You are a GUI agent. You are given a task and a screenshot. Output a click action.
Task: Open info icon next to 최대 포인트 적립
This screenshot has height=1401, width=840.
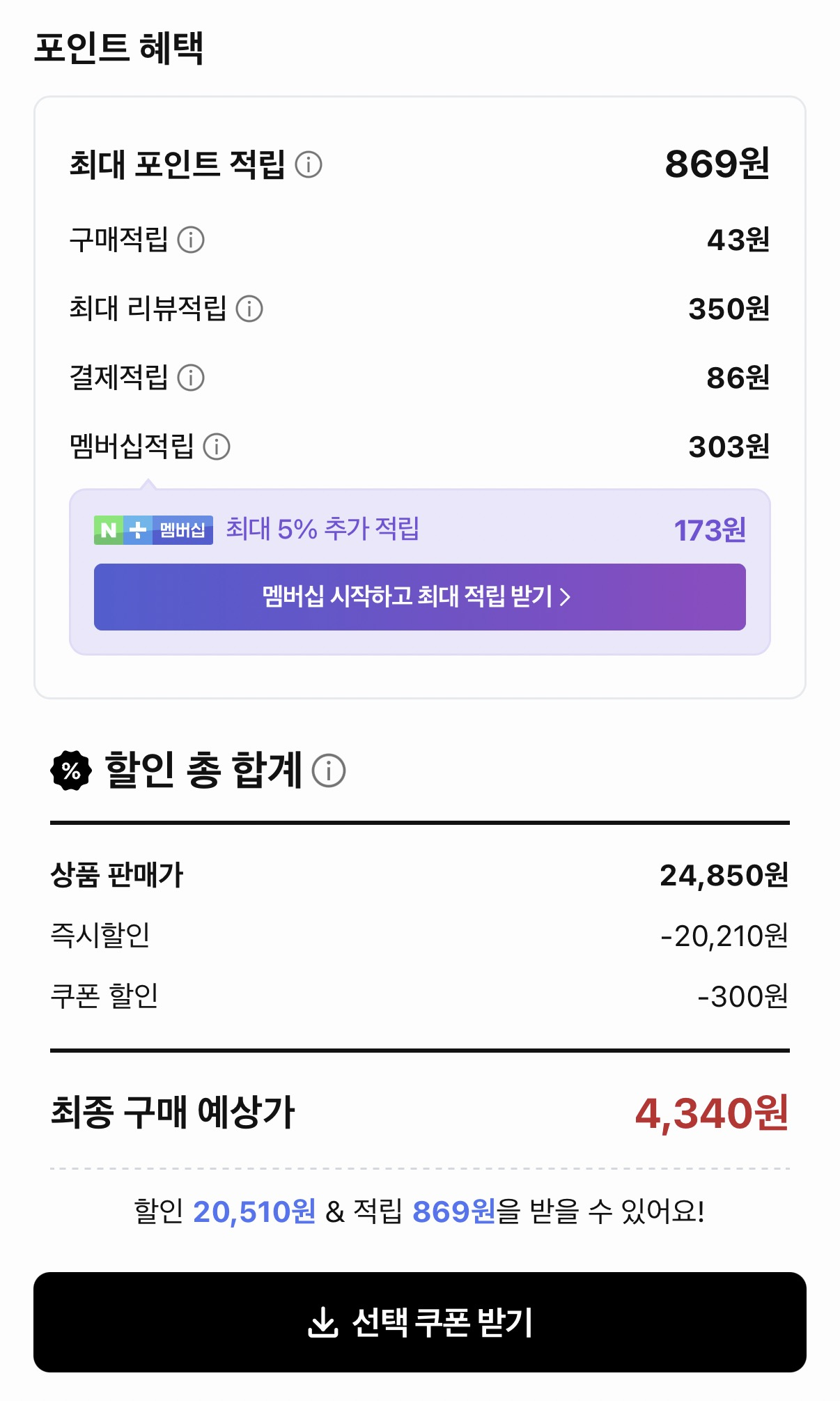click(x=309, y=165)
